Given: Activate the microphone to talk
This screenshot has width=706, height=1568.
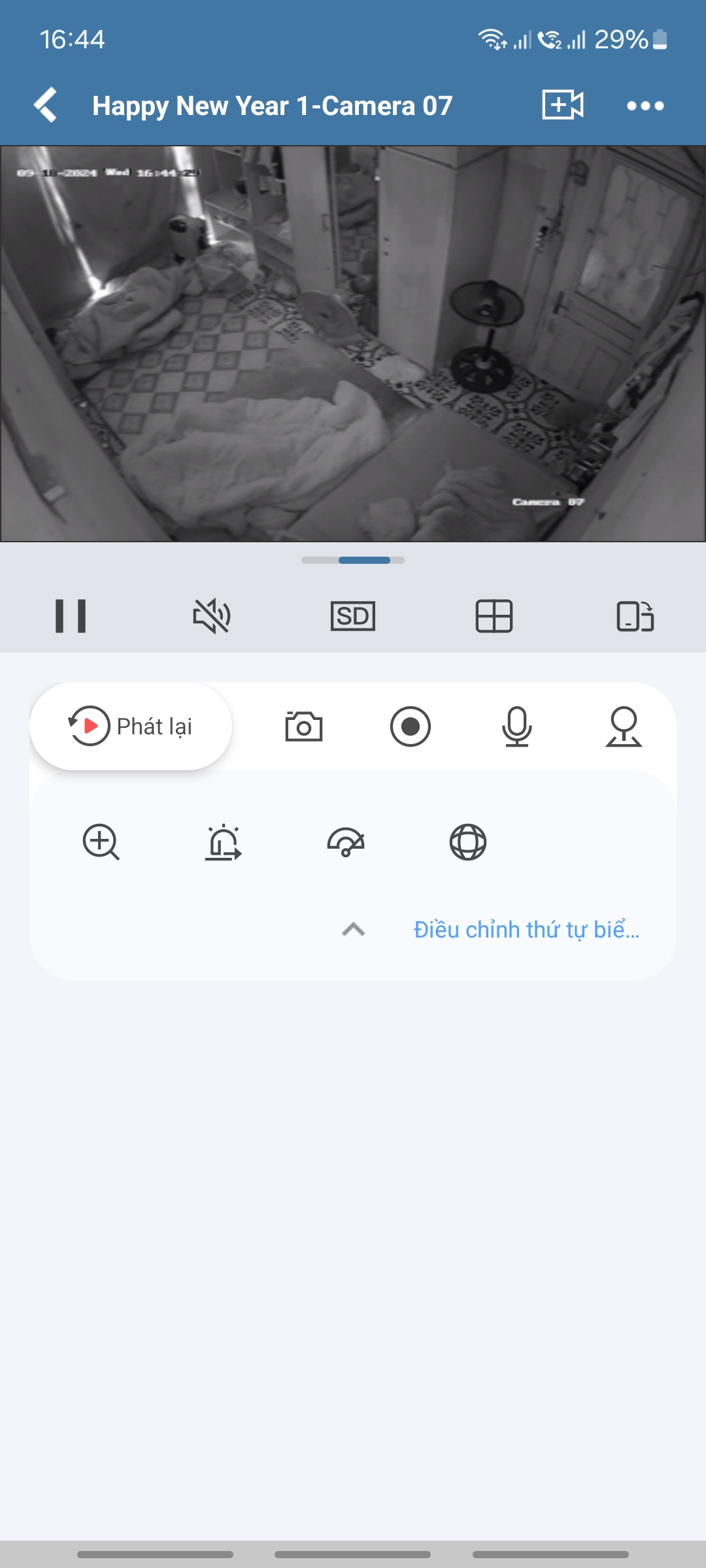Looking at the screenshot, I should (x=517, y=727).
